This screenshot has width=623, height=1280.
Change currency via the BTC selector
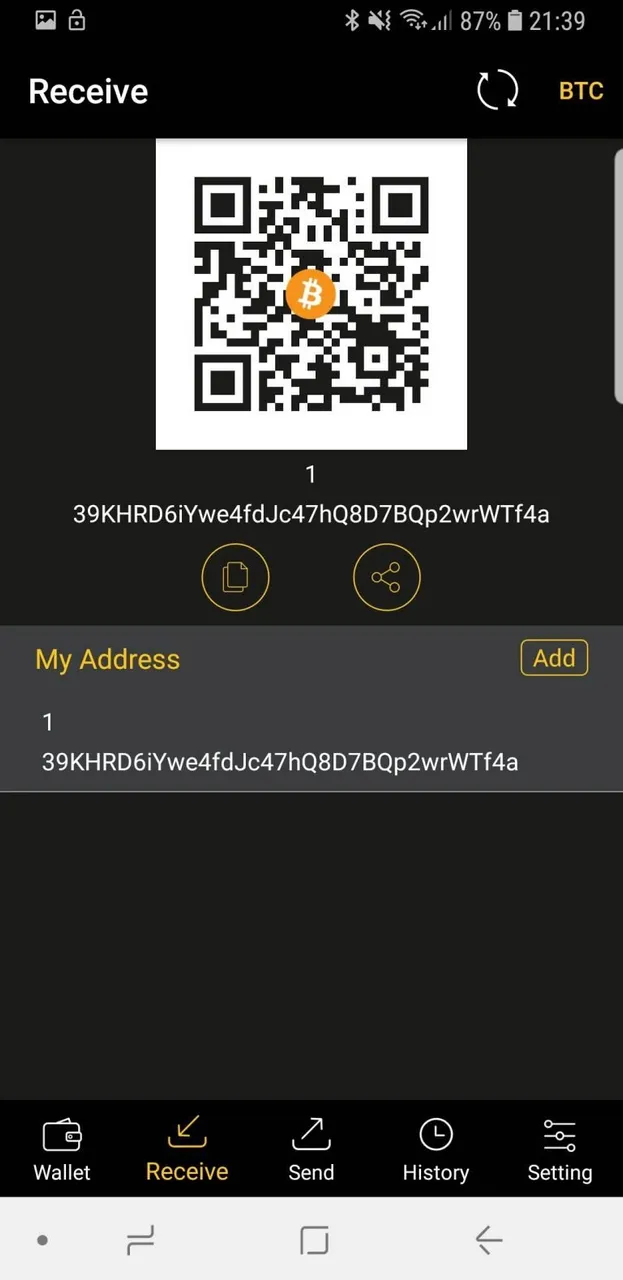click(581, 91)
